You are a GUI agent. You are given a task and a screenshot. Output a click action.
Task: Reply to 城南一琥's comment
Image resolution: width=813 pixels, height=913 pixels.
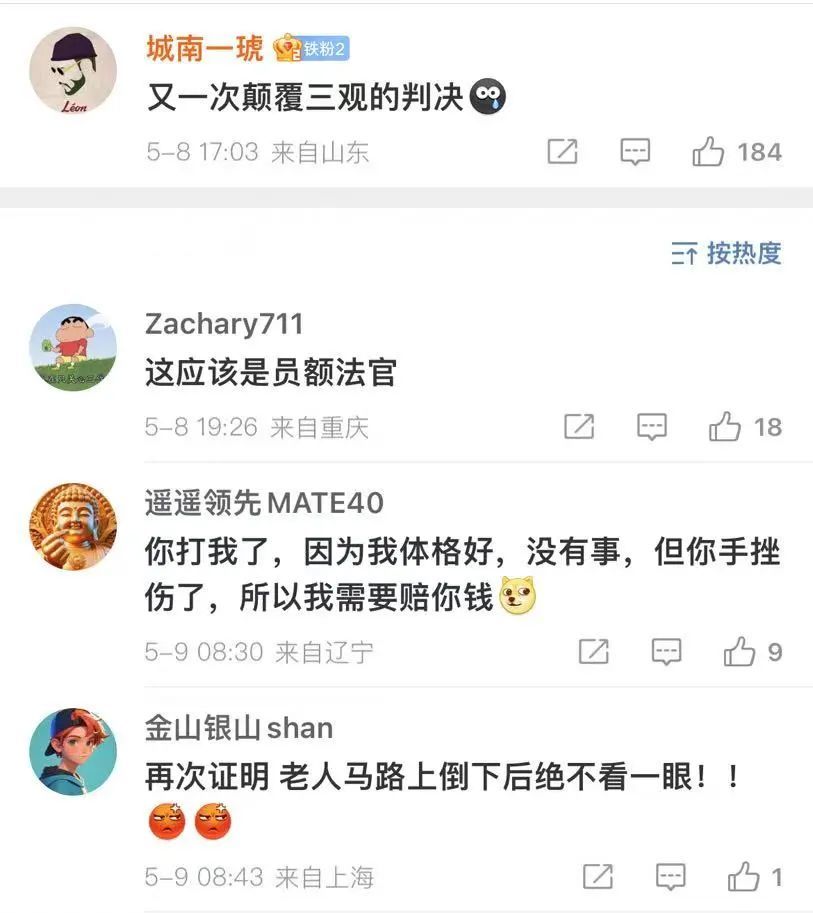click(x=635, y=152)
